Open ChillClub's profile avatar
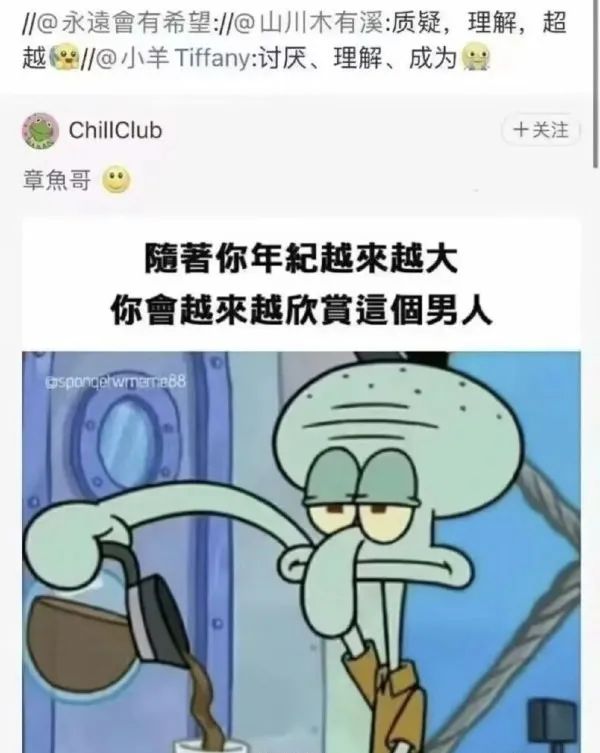The height and width of the screenshot is (753, 600). tap(38, 131)
